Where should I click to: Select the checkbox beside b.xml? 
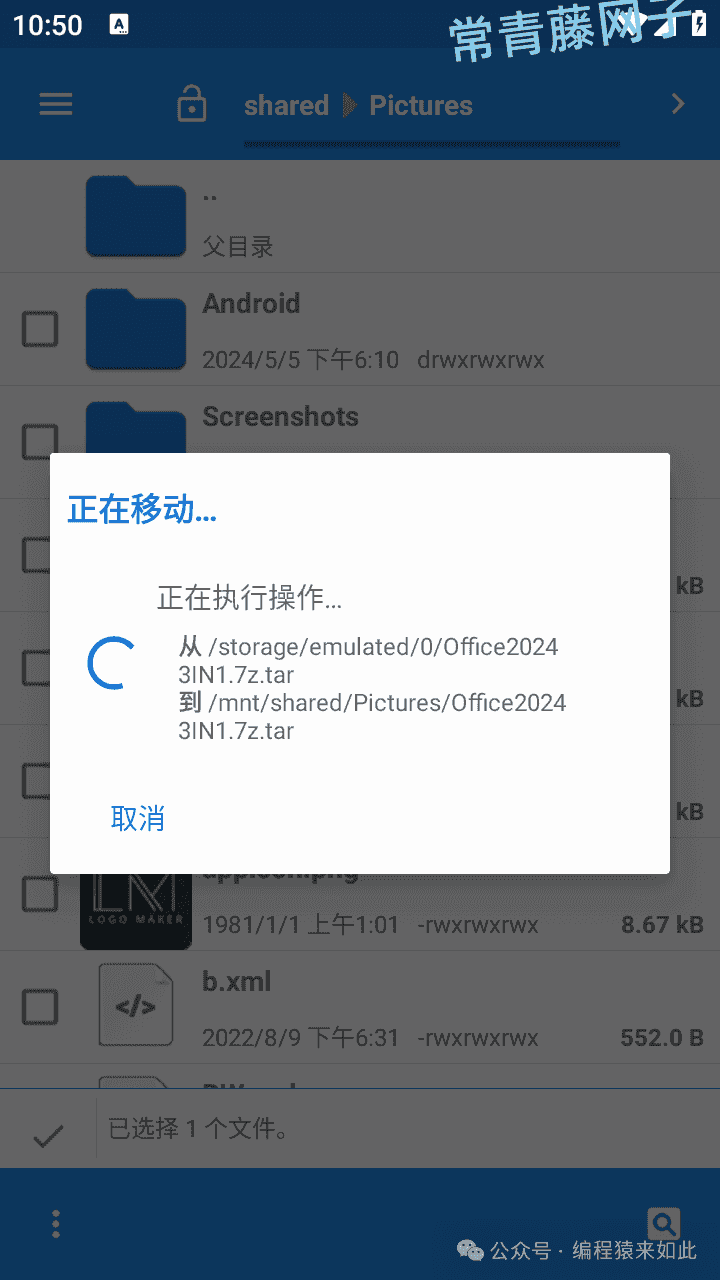tap(40, 1007)
